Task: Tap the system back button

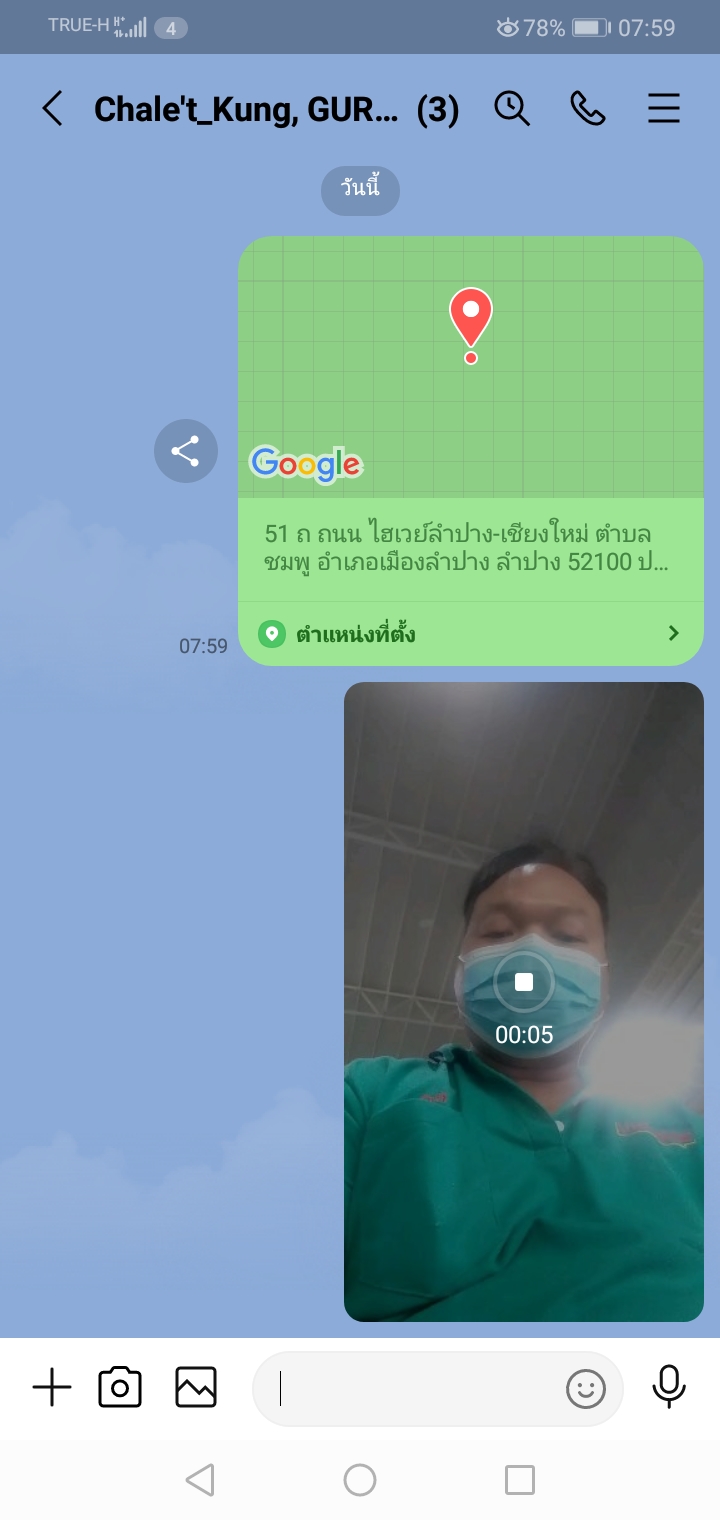Action: click(200, 1479)
